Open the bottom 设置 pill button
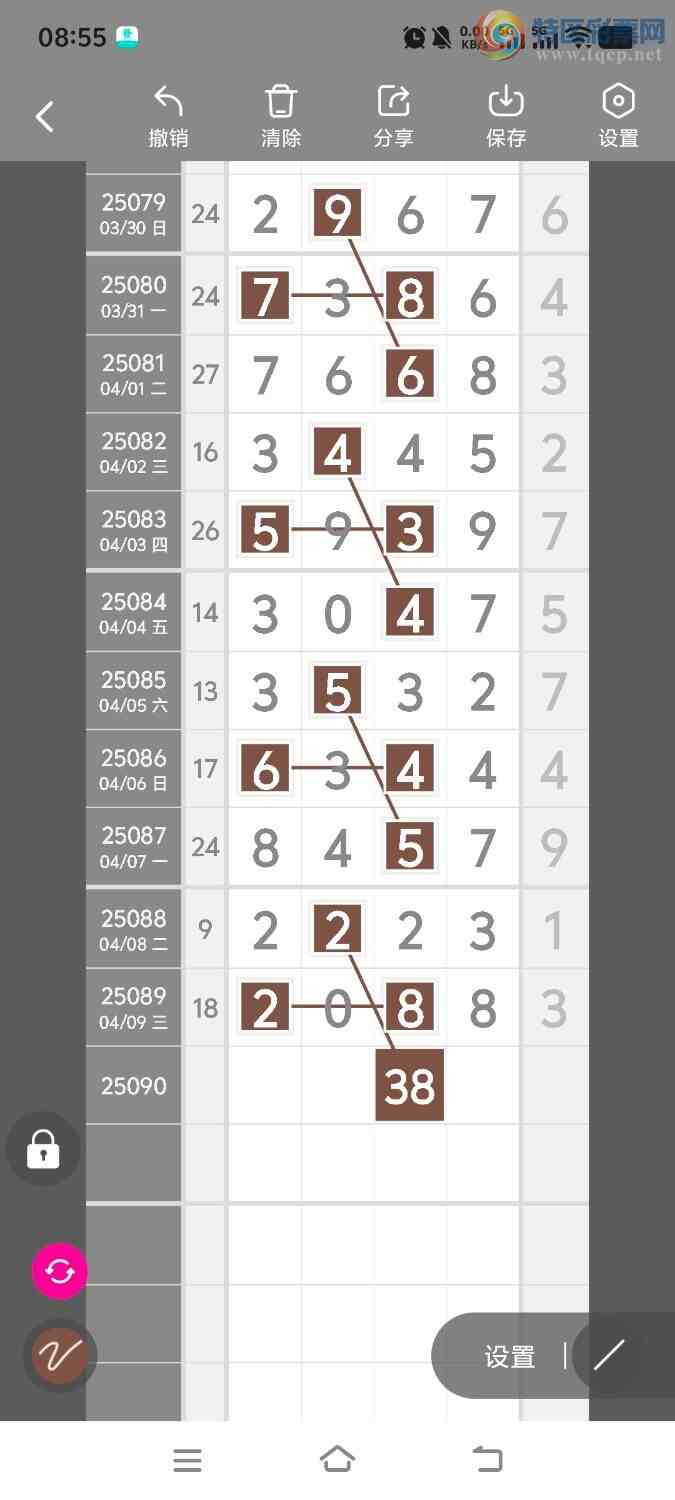Image resolution: width=675 pixels, height=1500 pixels. [x=510, y=1357]
